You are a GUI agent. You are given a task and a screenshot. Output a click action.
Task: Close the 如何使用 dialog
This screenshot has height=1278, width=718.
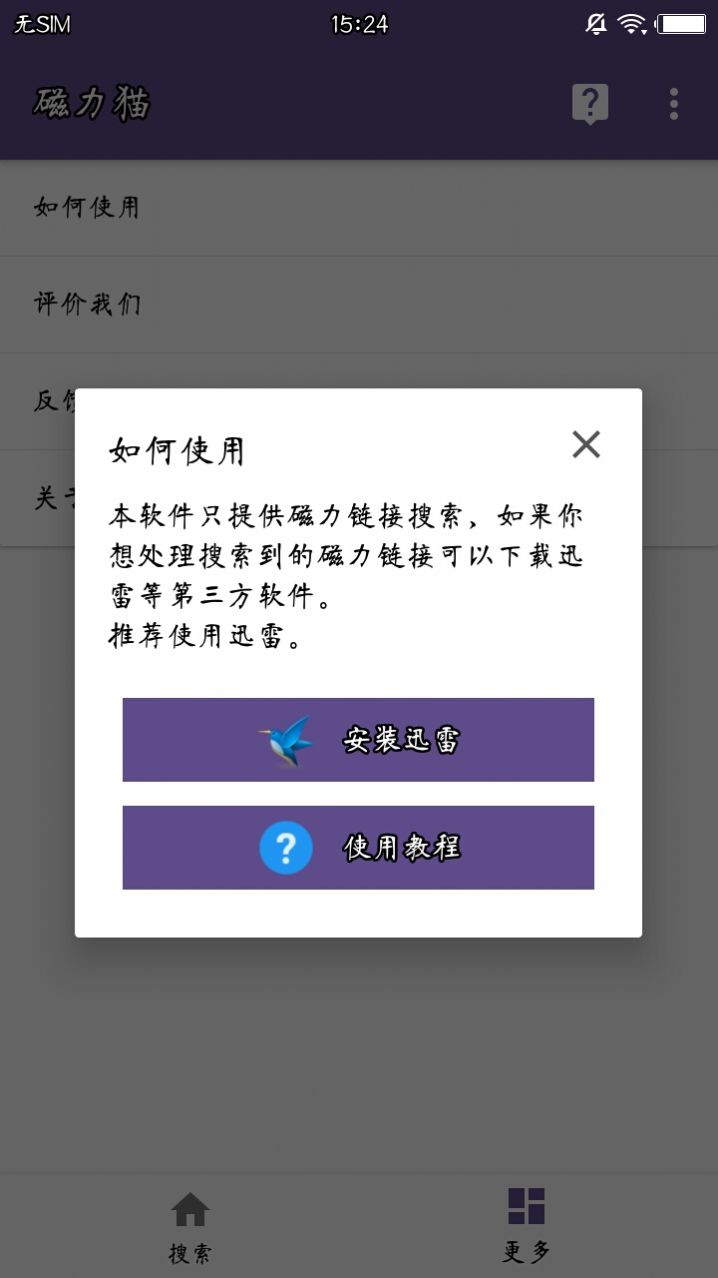(586, 444)
